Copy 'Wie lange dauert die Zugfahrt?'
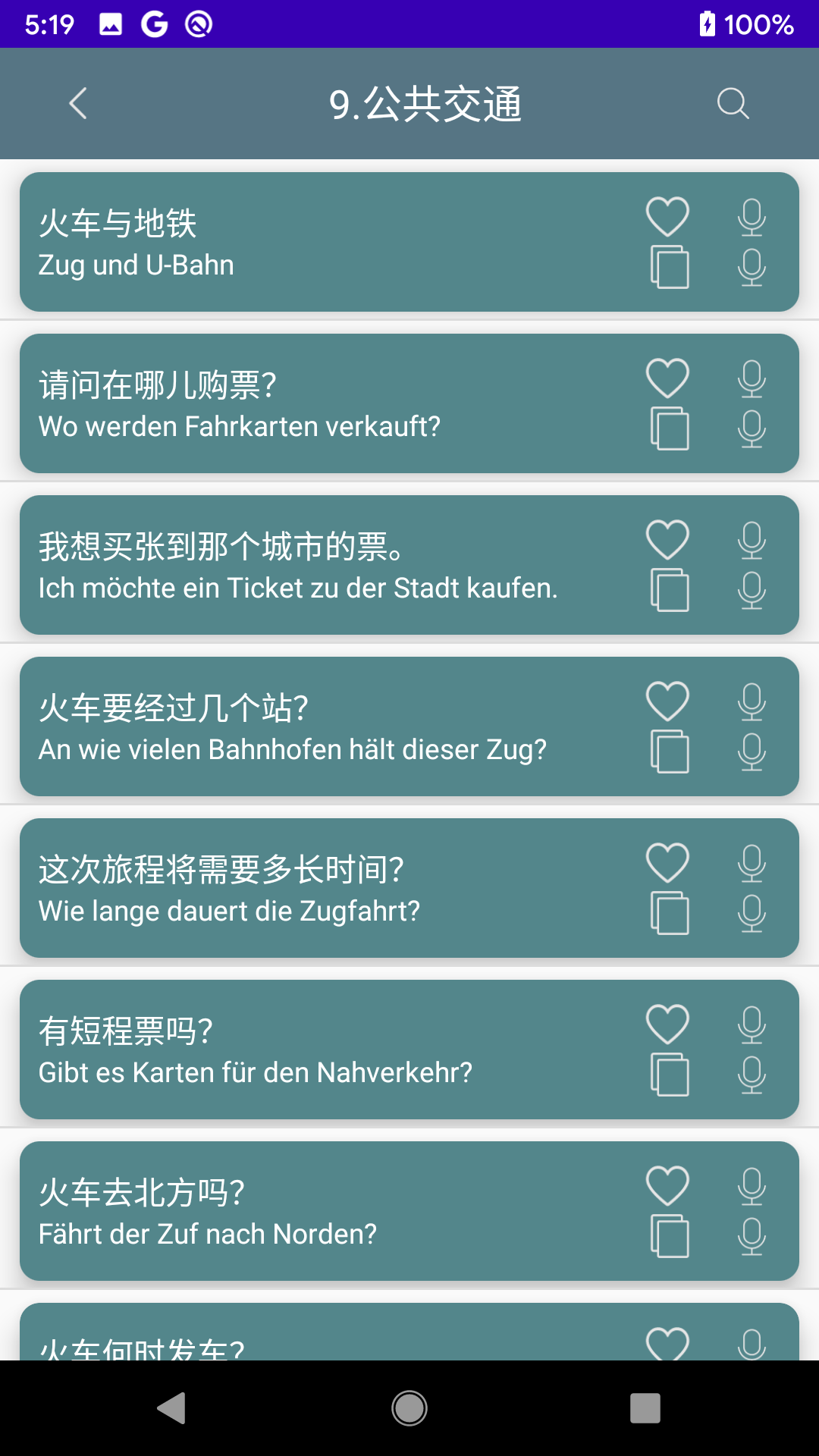819x1456 pixels. [x=670, y=913]
